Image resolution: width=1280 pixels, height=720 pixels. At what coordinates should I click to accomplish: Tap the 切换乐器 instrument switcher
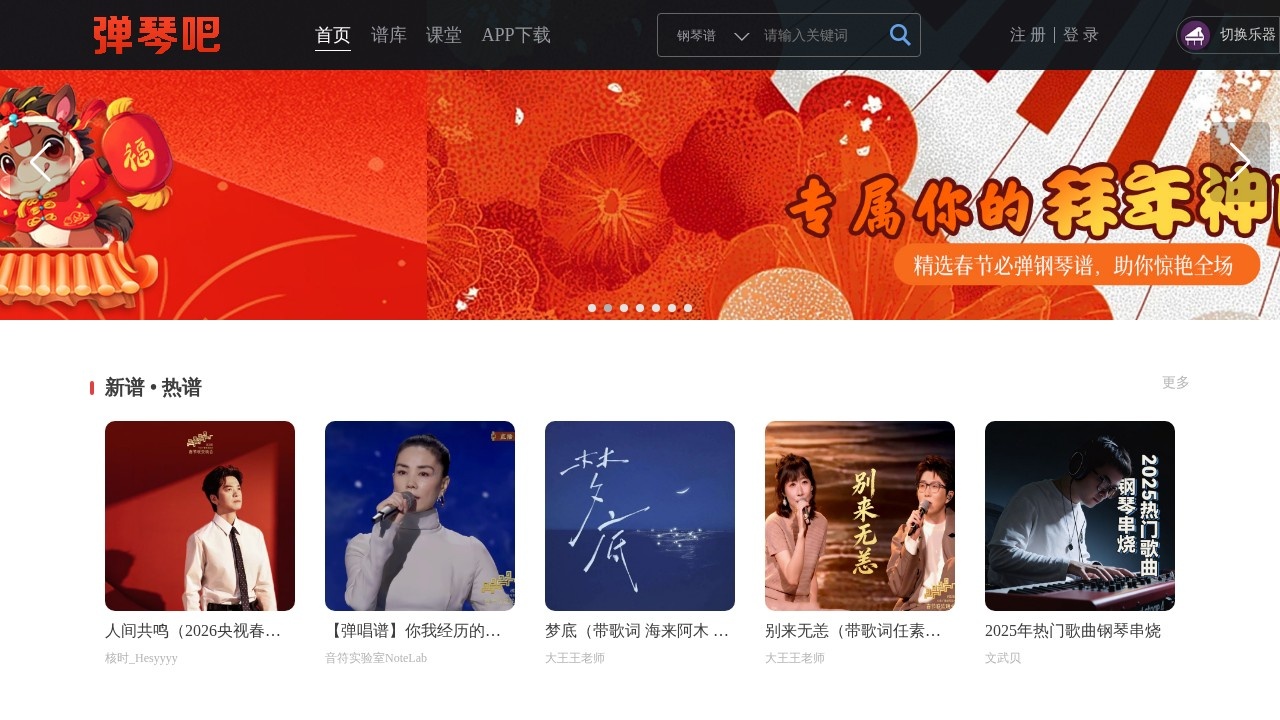point(1228,35)
